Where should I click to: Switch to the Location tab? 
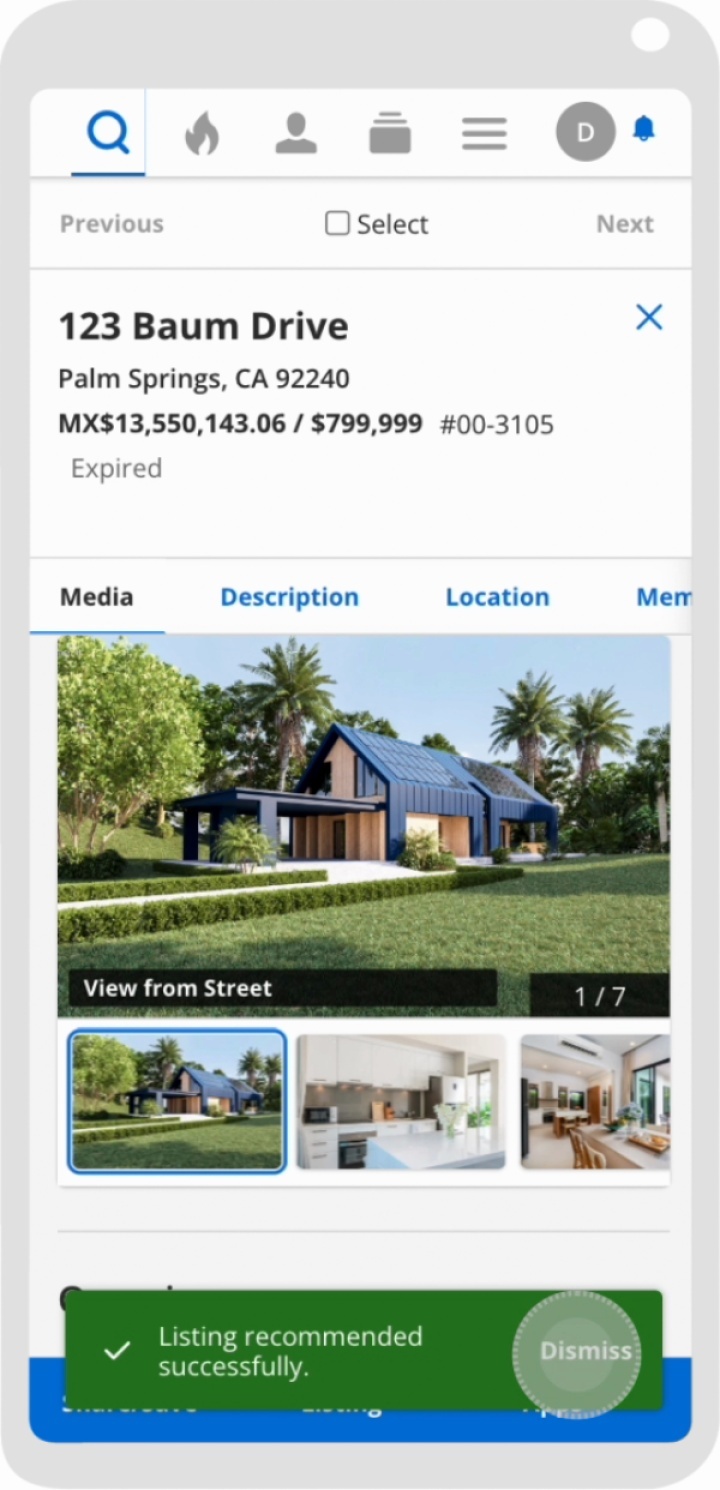tap(497, 597)
